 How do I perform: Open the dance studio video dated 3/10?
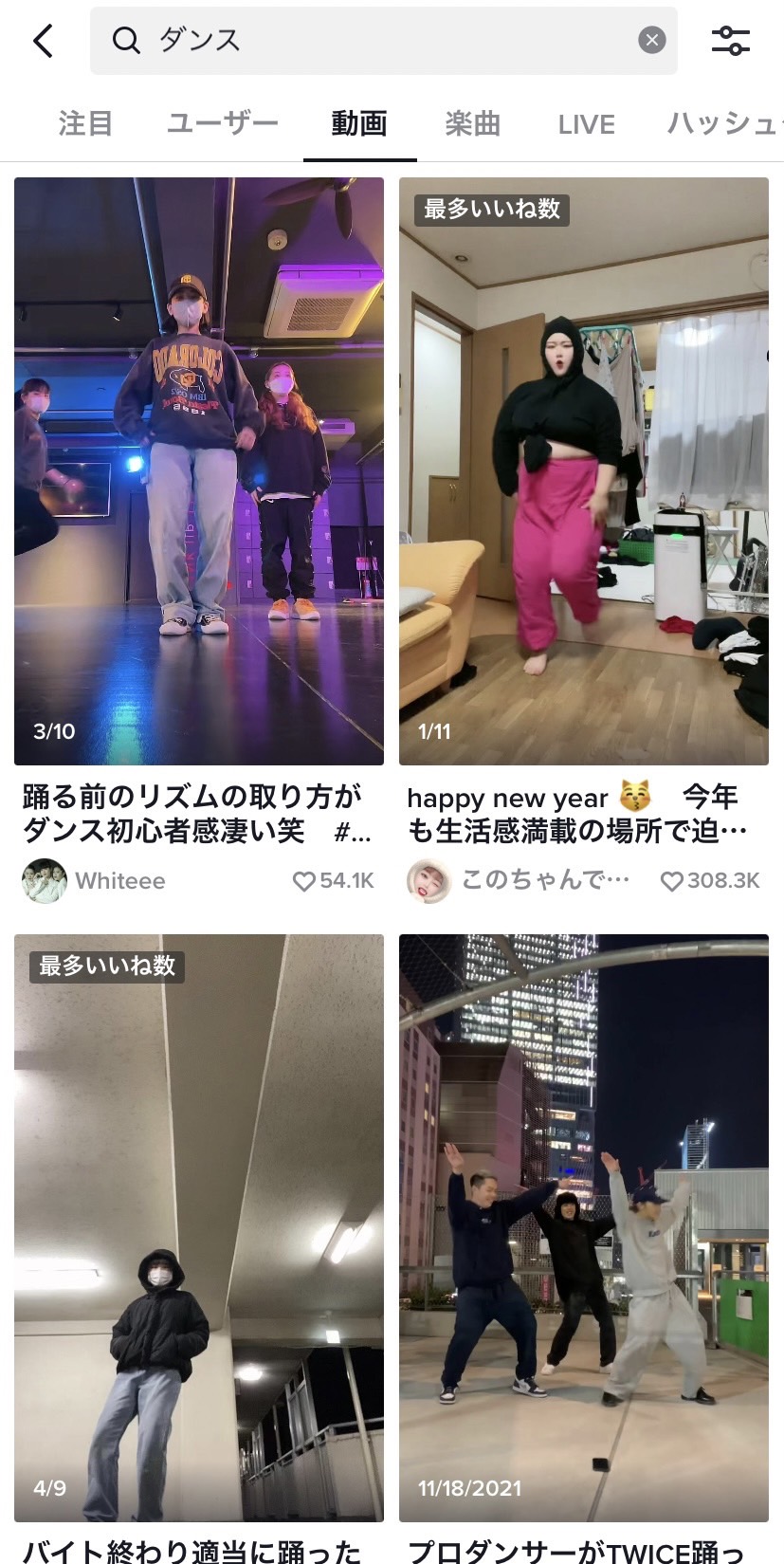199,470
